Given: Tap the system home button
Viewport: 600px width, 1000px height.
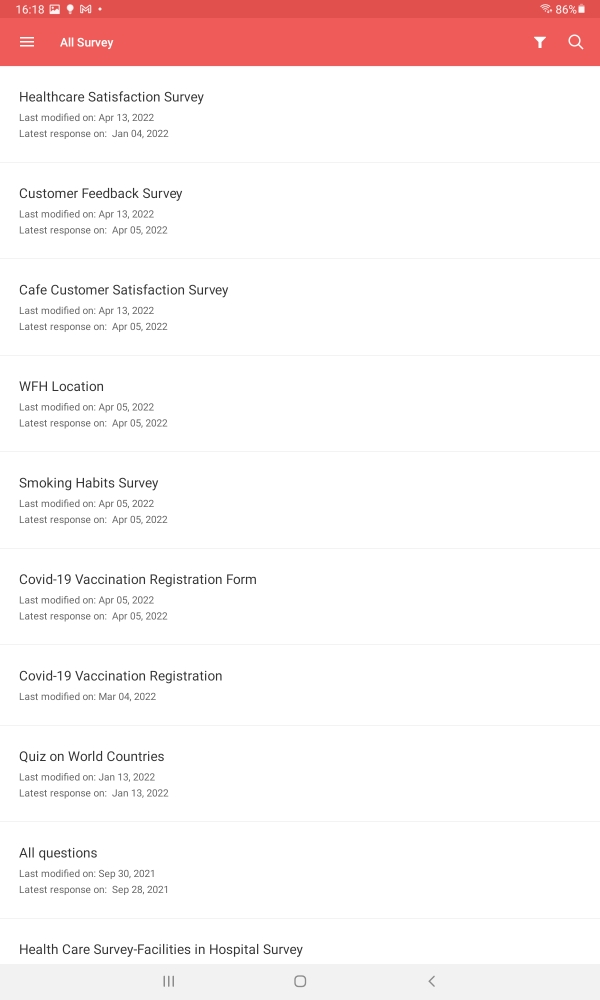Looking at the screenshot, I should (x=300, y=981).
